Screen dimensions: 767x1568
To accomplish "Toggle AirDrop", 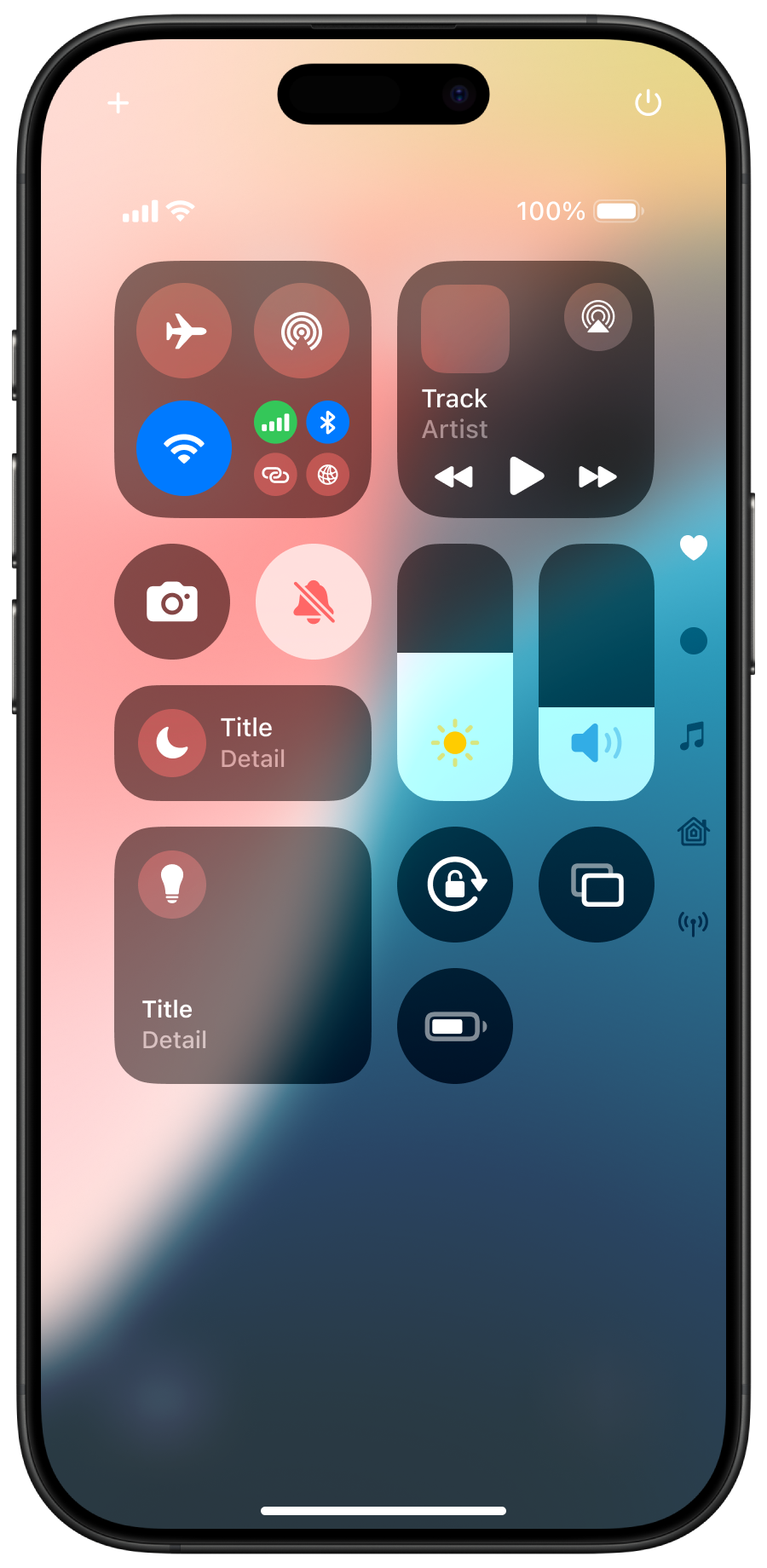I will (302, 331).
